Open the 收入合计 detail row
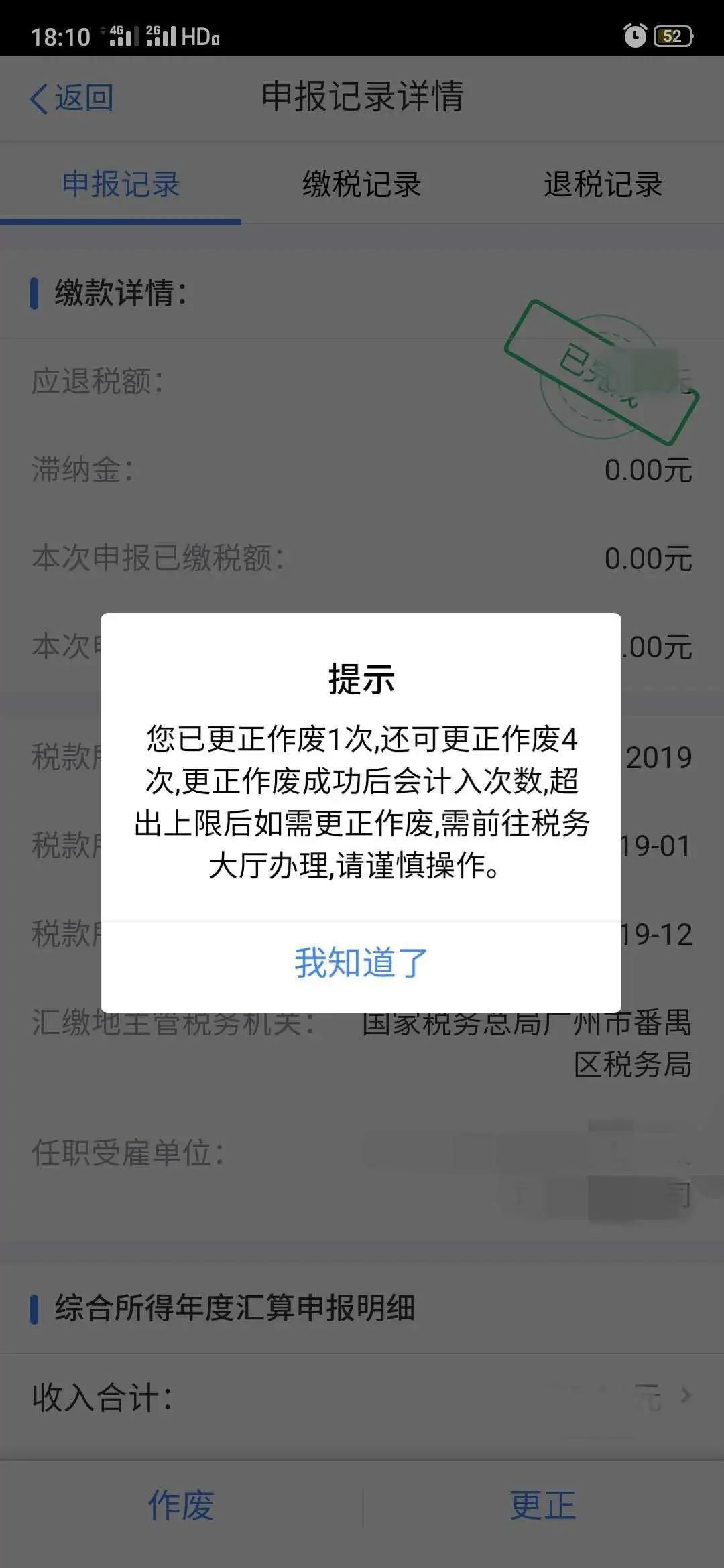724x1568 pixels. tap(362, 1396)
